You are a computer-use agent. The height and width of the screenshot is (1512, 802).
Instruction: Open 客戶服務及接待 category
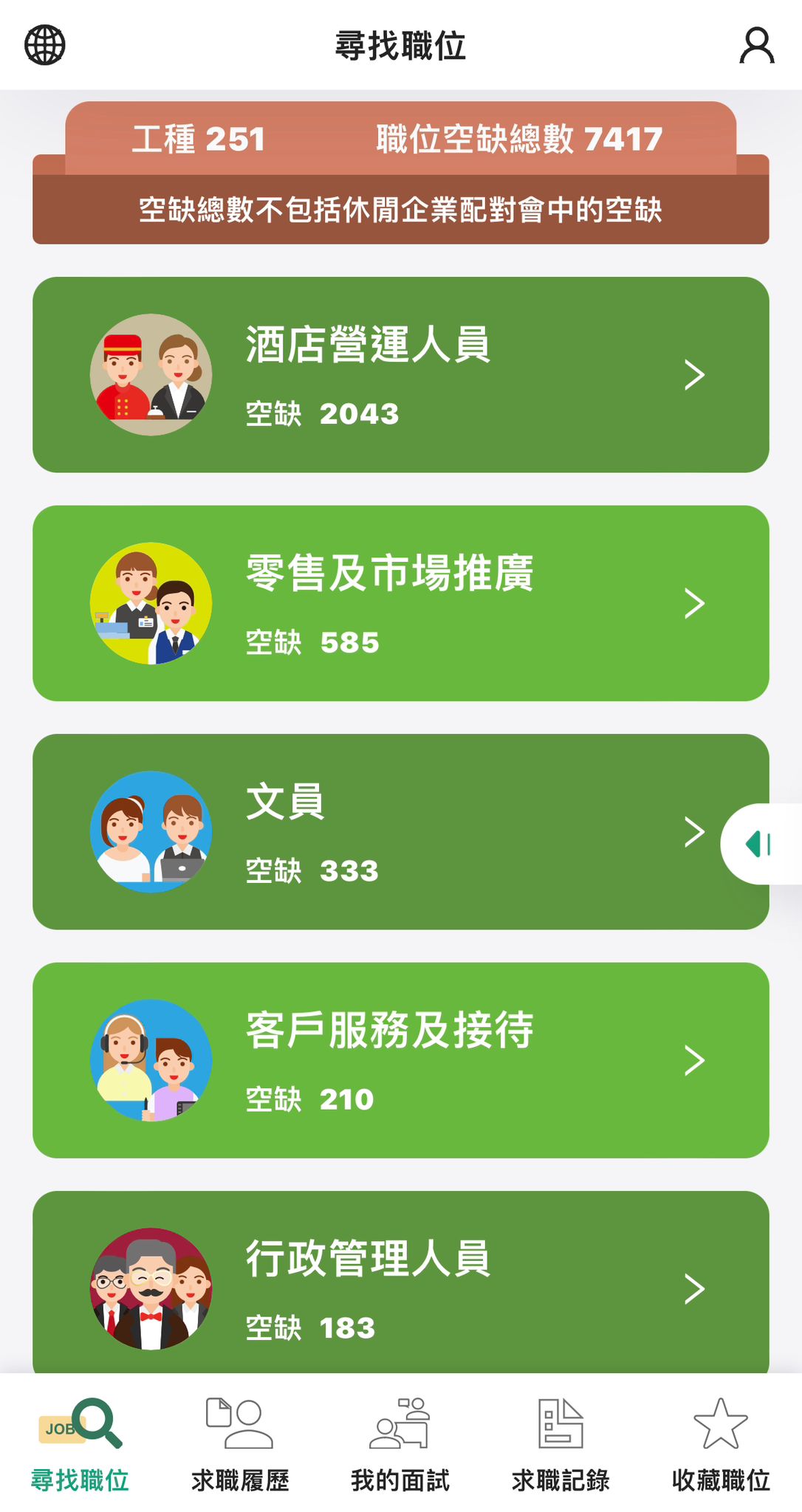400,1060
